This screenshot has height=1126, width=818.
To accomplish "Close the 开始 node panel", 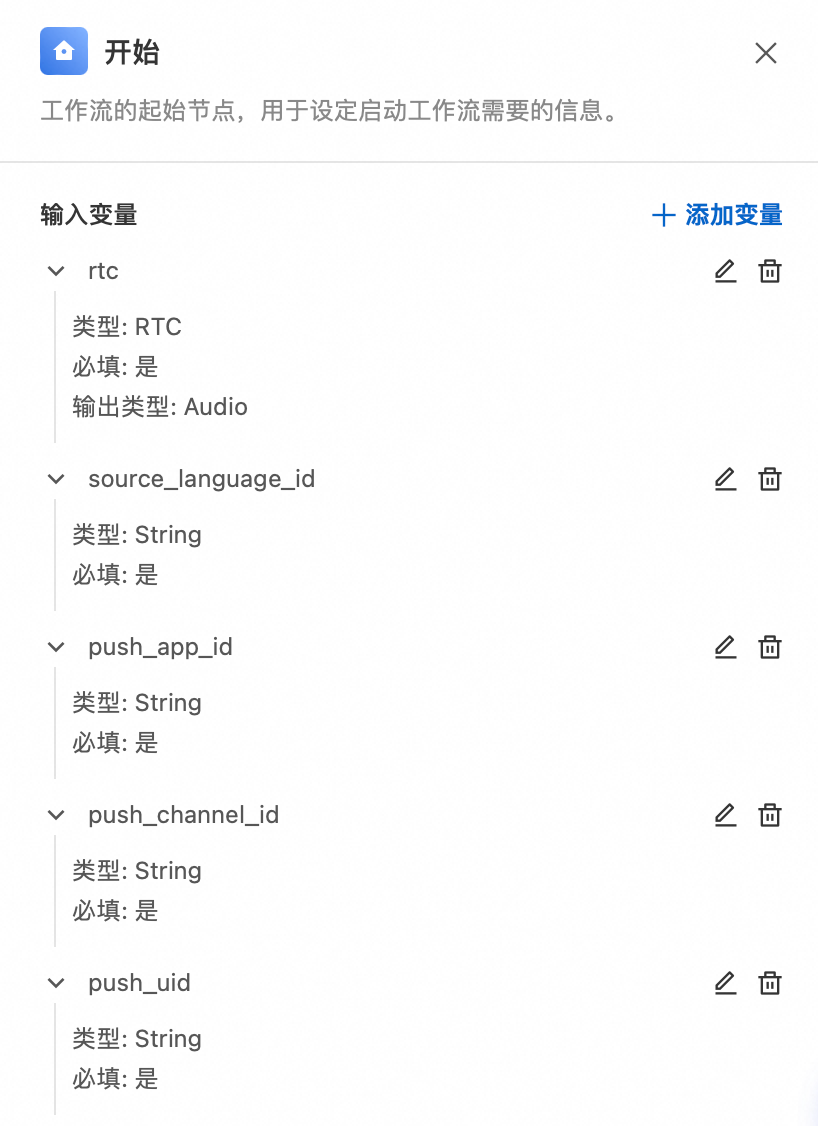I will point(766,53).
